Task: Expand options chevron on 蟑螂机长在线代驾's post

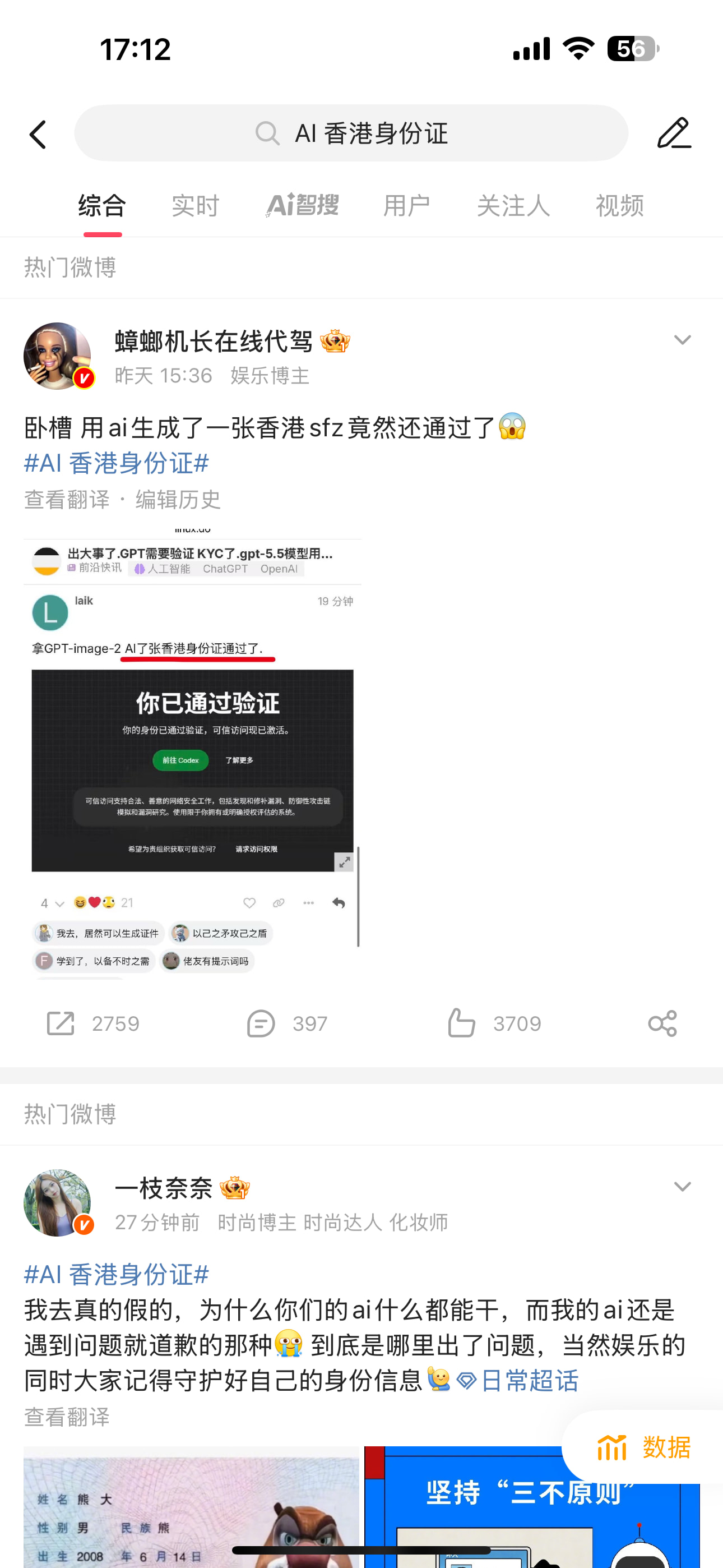Action: tap(682, 340)
